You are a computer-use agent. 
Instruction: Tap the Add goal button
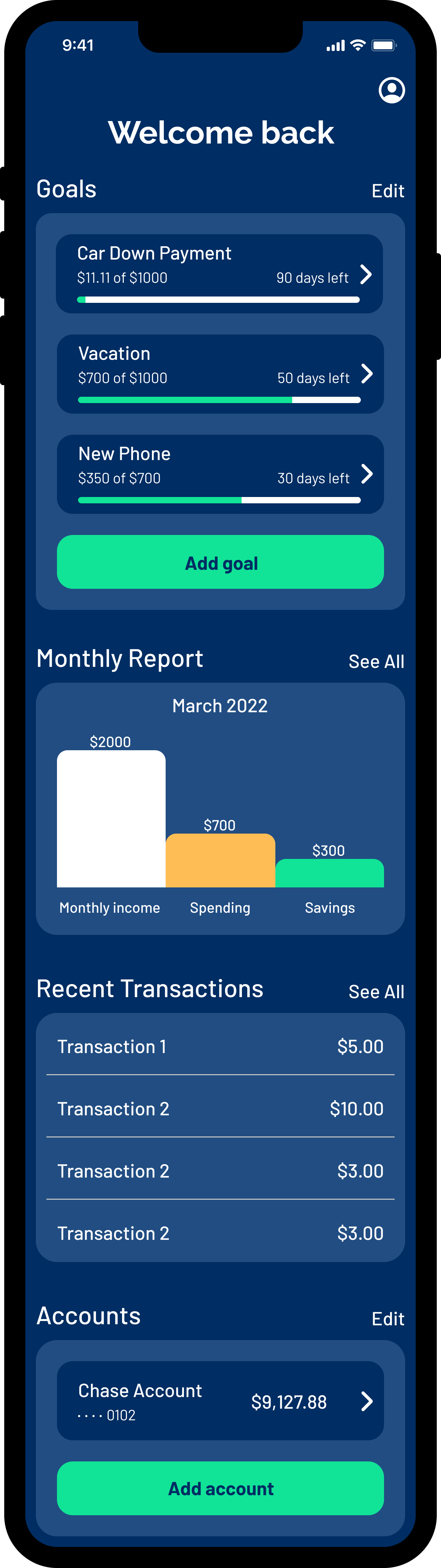pos(220,562)
